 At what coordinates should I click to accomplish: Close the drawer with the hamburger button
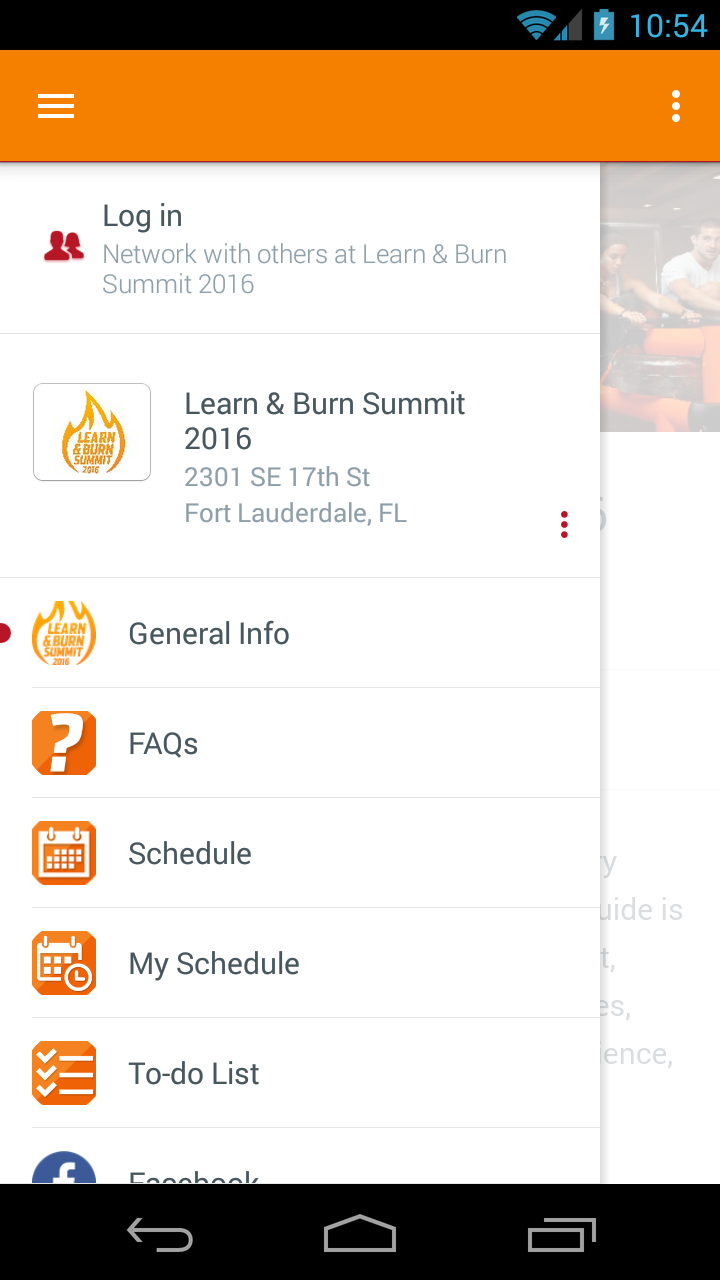(x=56, y=106)
